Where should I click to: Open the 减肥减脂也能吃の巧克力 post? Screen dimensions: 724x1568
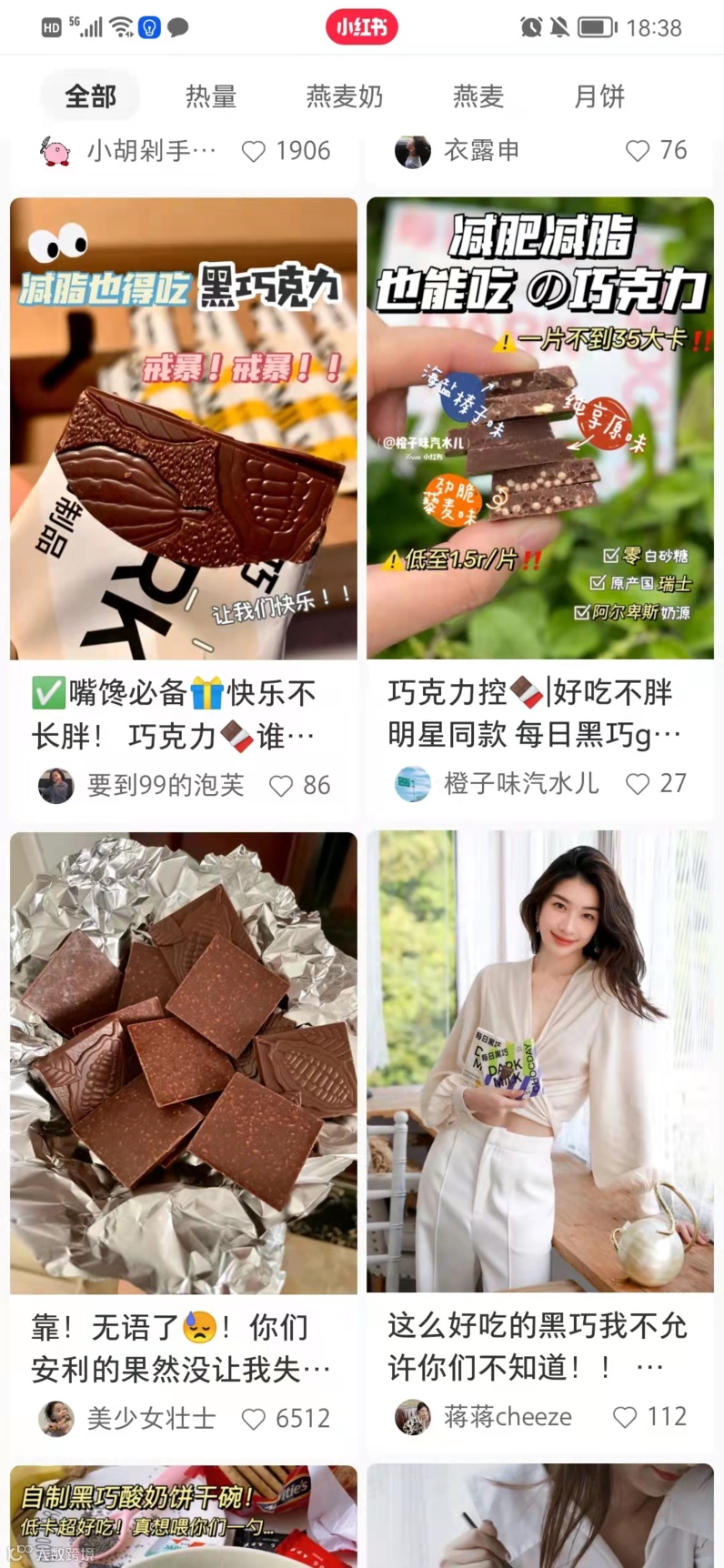(540, 428)
